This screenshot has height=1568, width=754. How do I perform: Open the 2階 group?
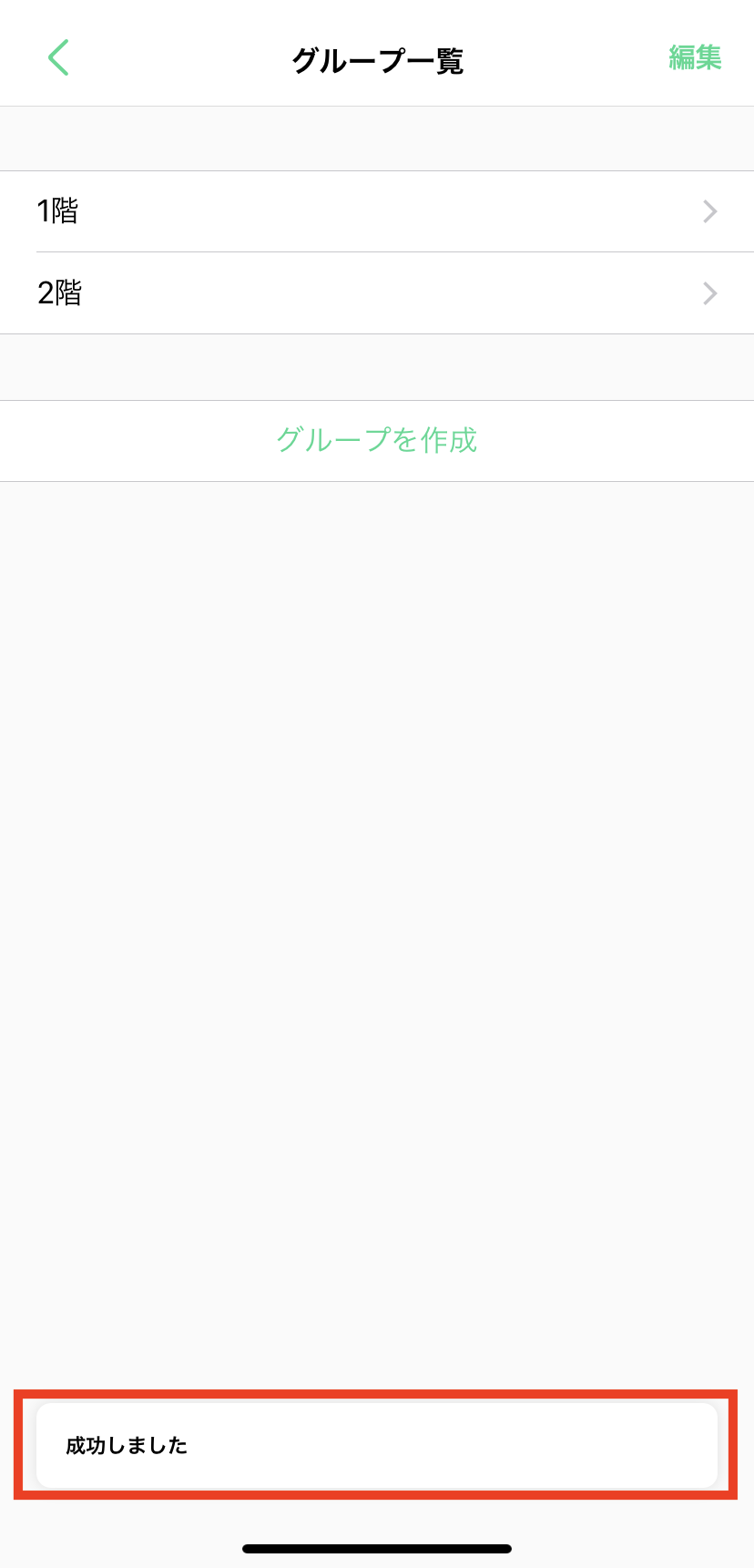(x=377, y=293)
